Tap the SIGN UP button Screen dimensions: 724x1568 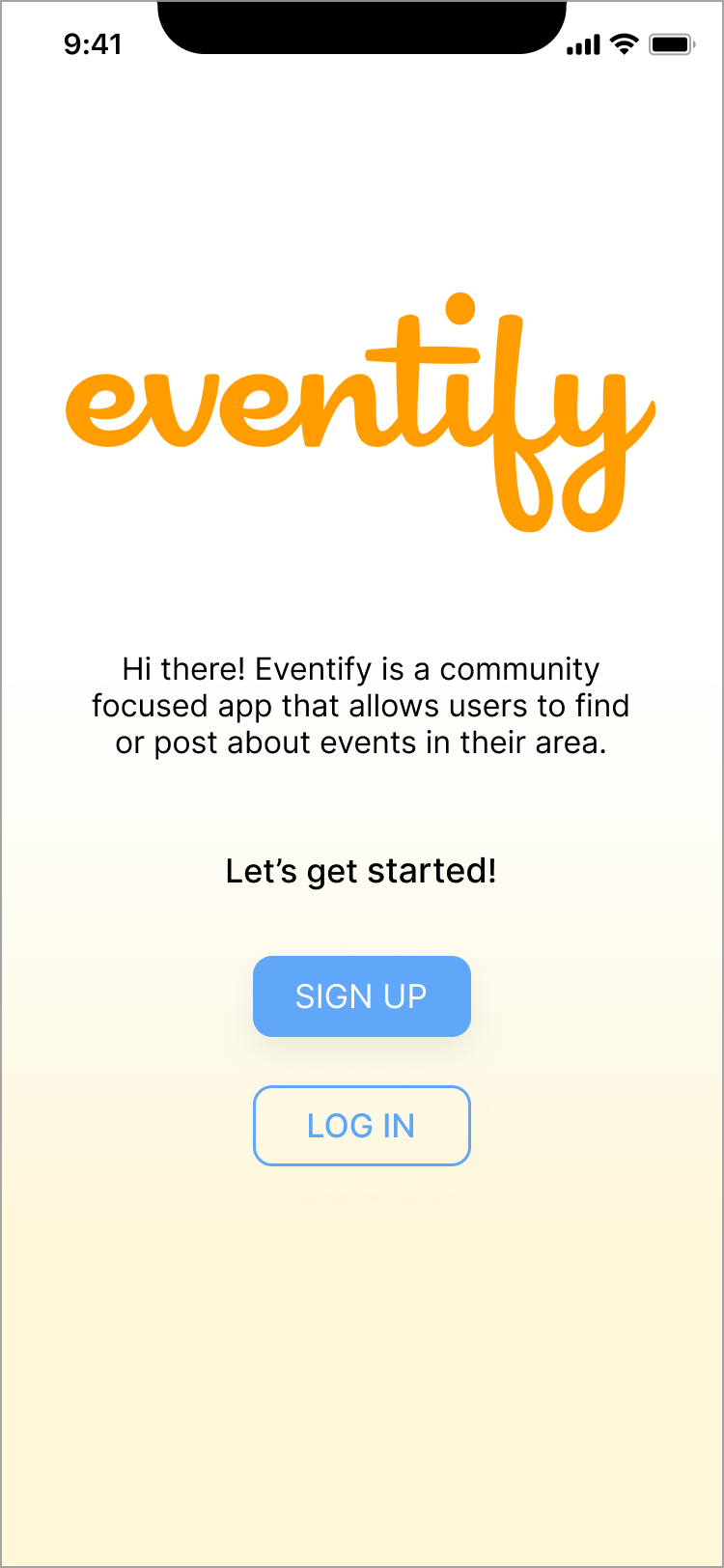pyautogui.click(x=361, y=996)
